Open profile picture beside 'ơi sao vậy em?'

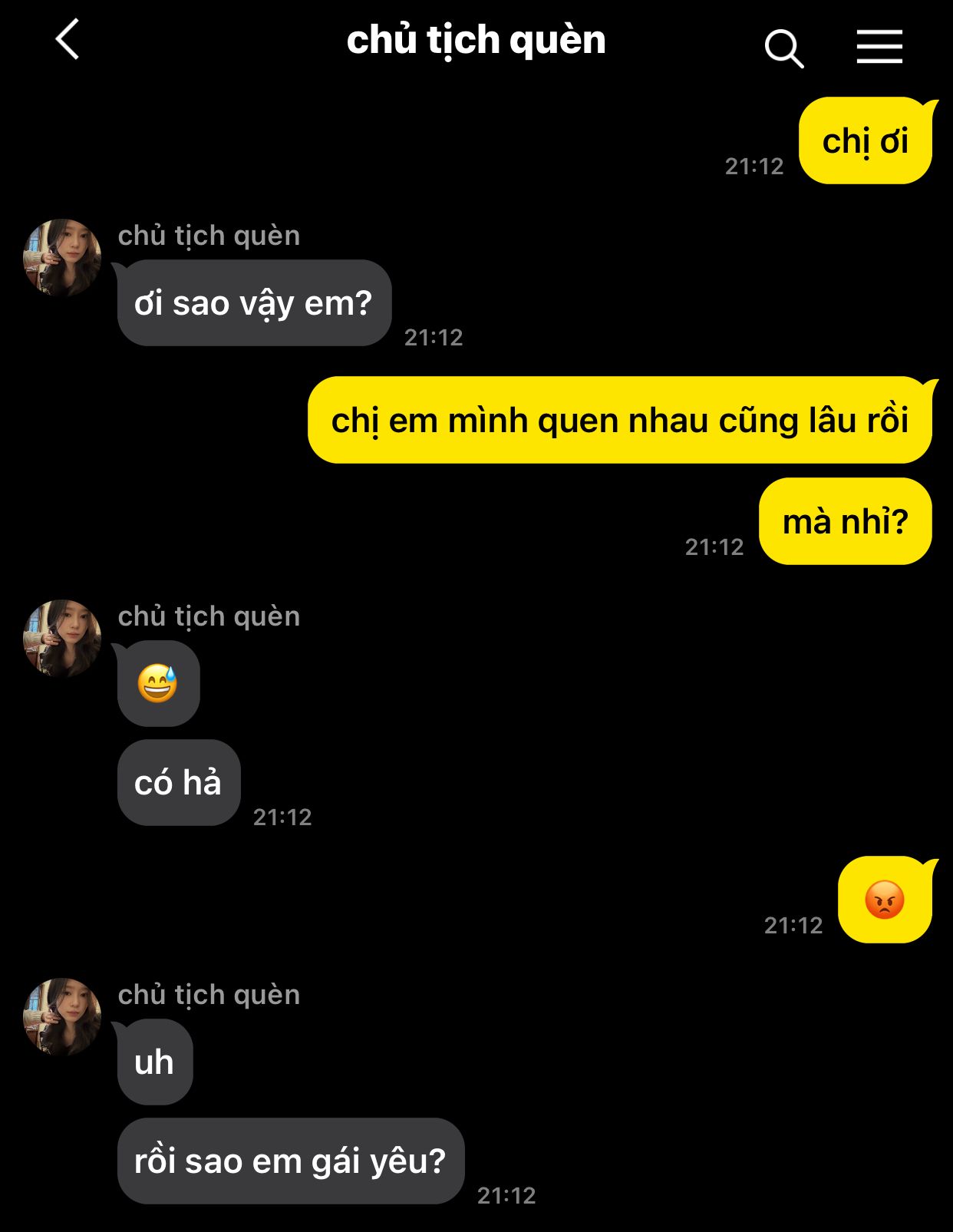[62, 258]
